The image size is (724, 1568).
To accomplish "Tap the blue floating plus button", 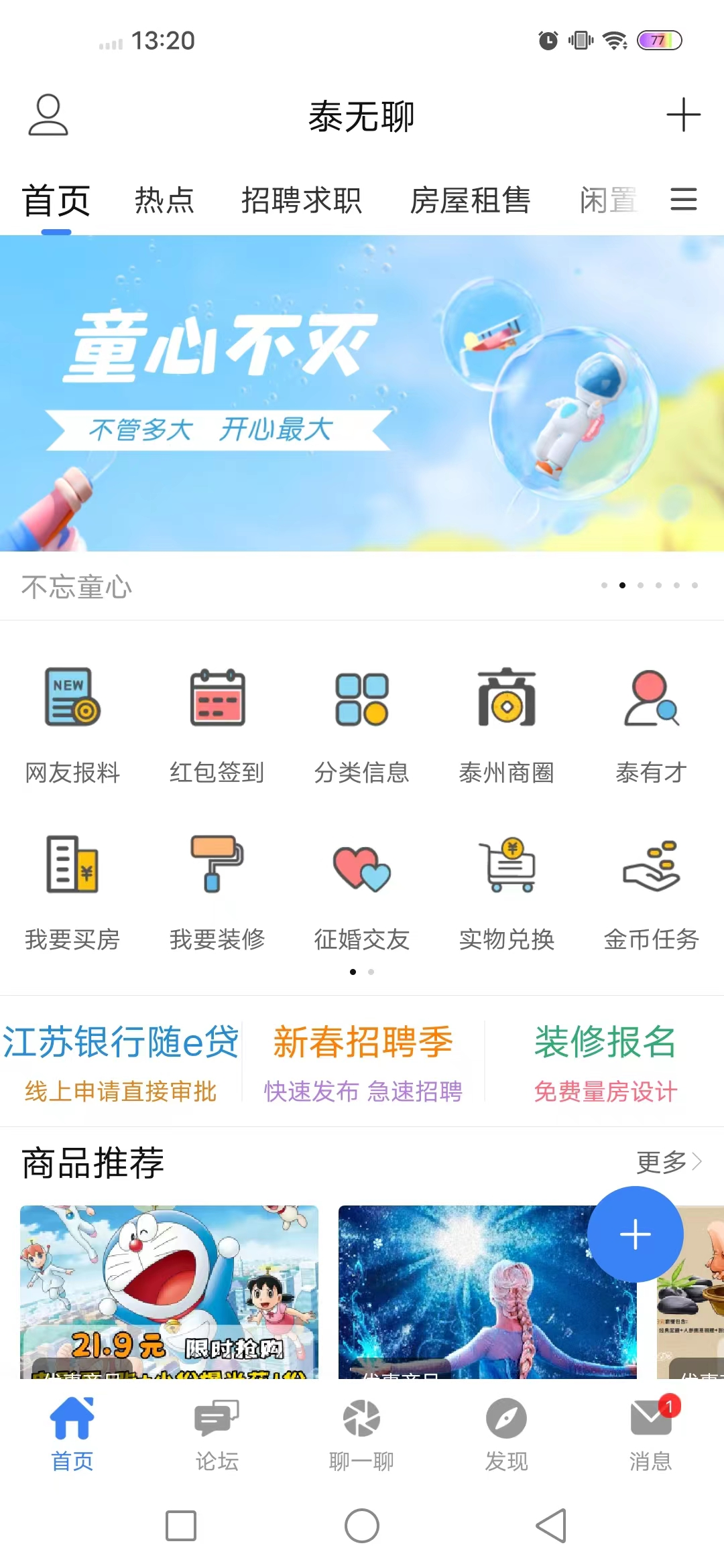I will coord(636,1234).
